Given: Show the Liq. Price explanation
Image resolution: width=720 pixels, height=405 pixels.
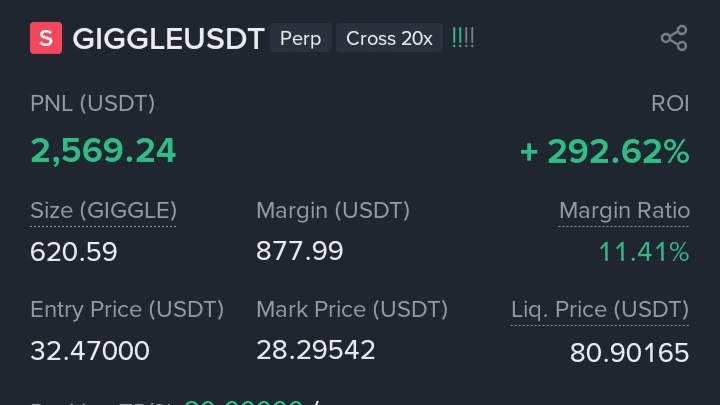Looking at the screenshot, I should click(x=600, y=309).
